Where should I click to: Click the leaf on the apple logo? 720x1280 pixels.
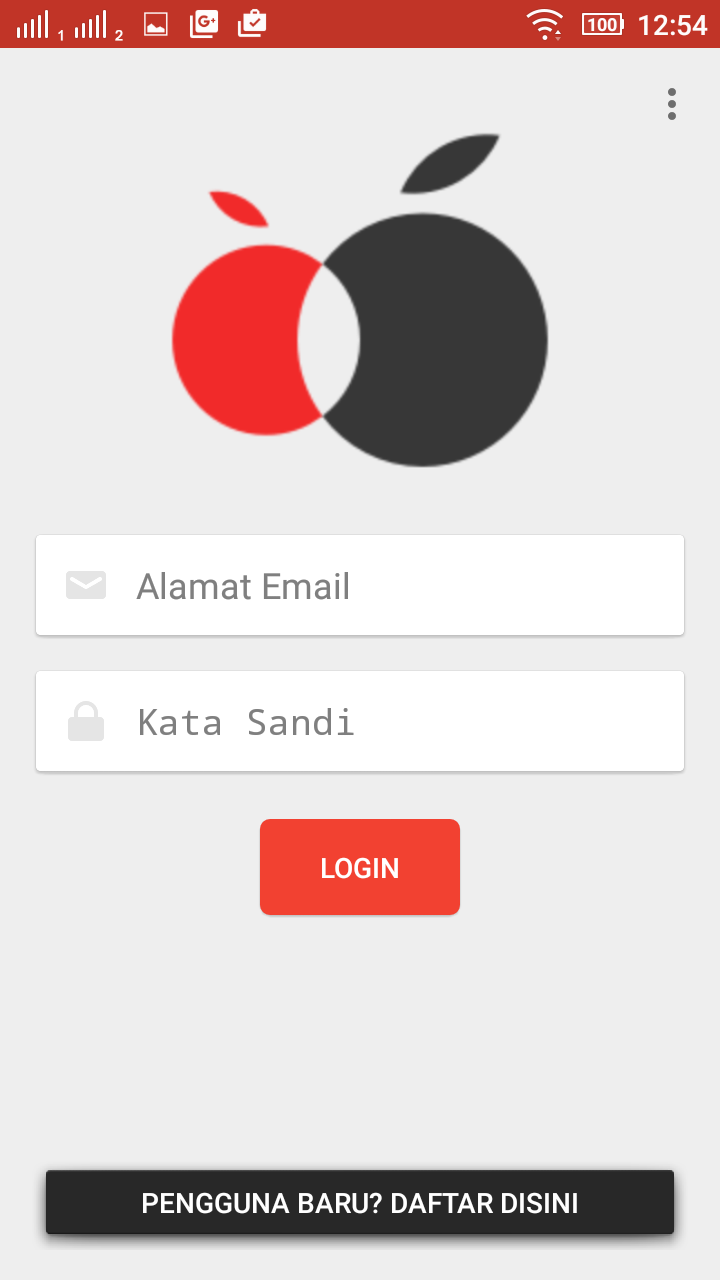450,165
